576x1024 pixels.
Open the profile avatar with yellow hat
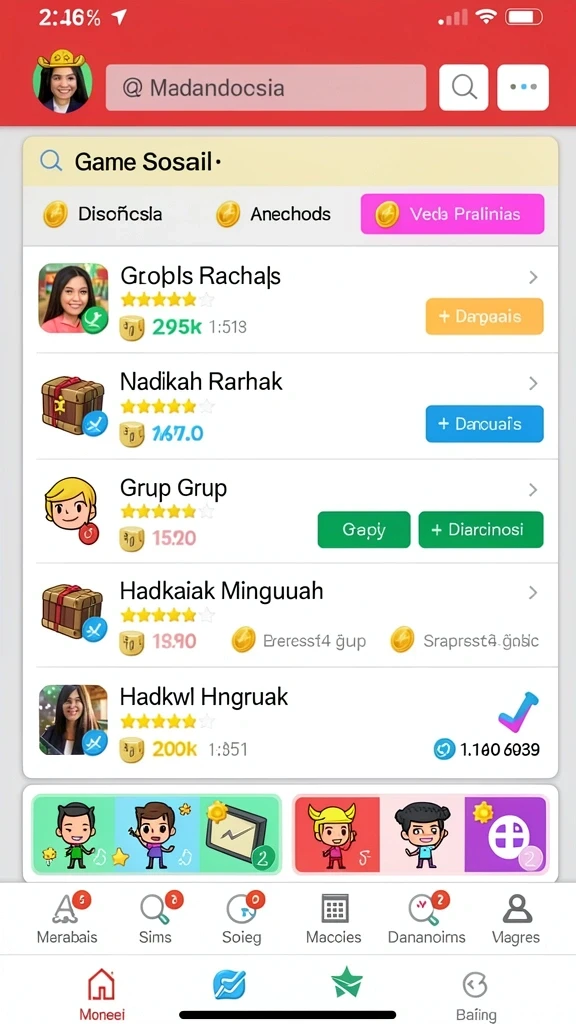coord(62,81)
